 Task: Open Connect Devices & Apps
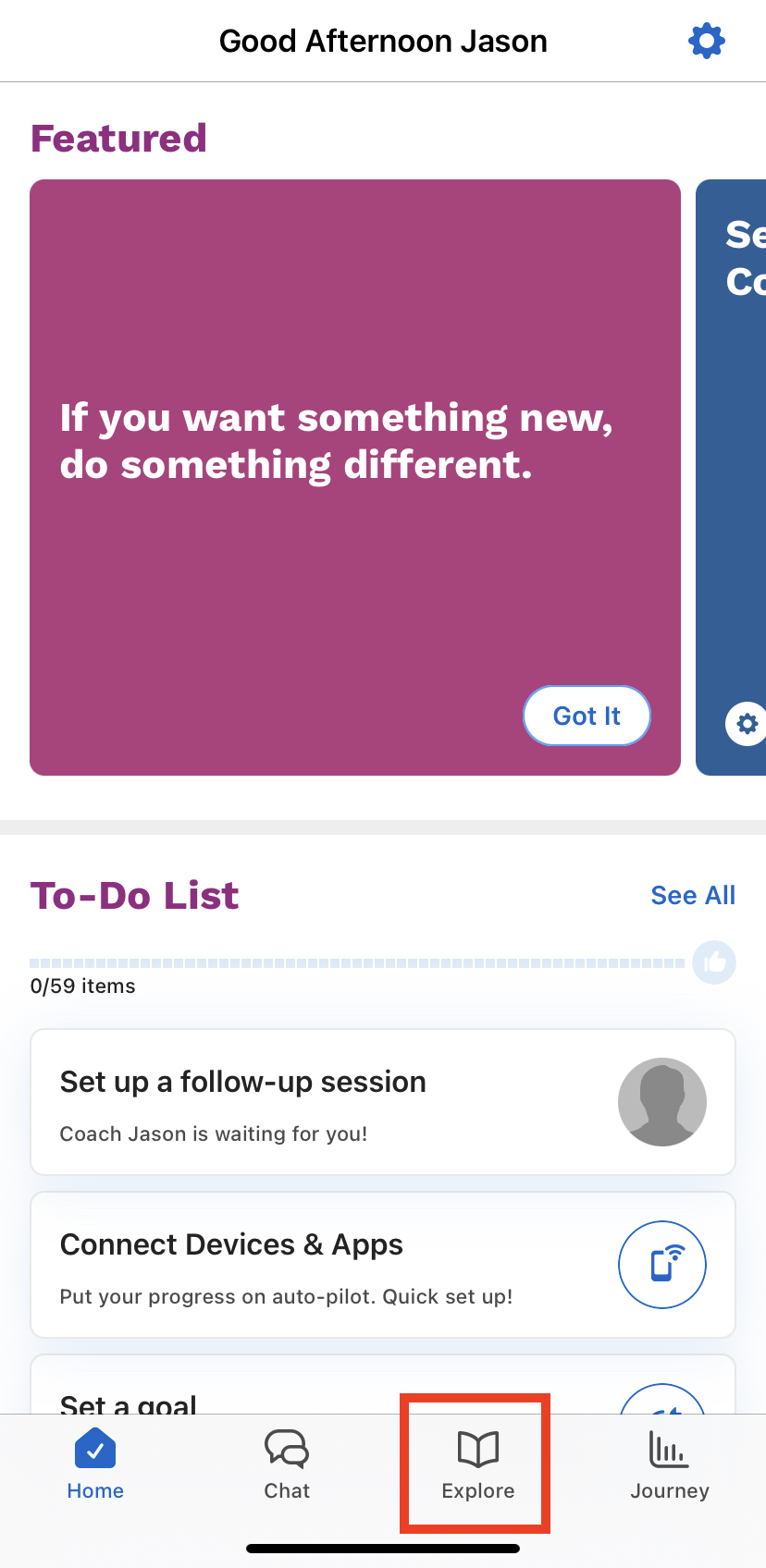[383, 1265]
